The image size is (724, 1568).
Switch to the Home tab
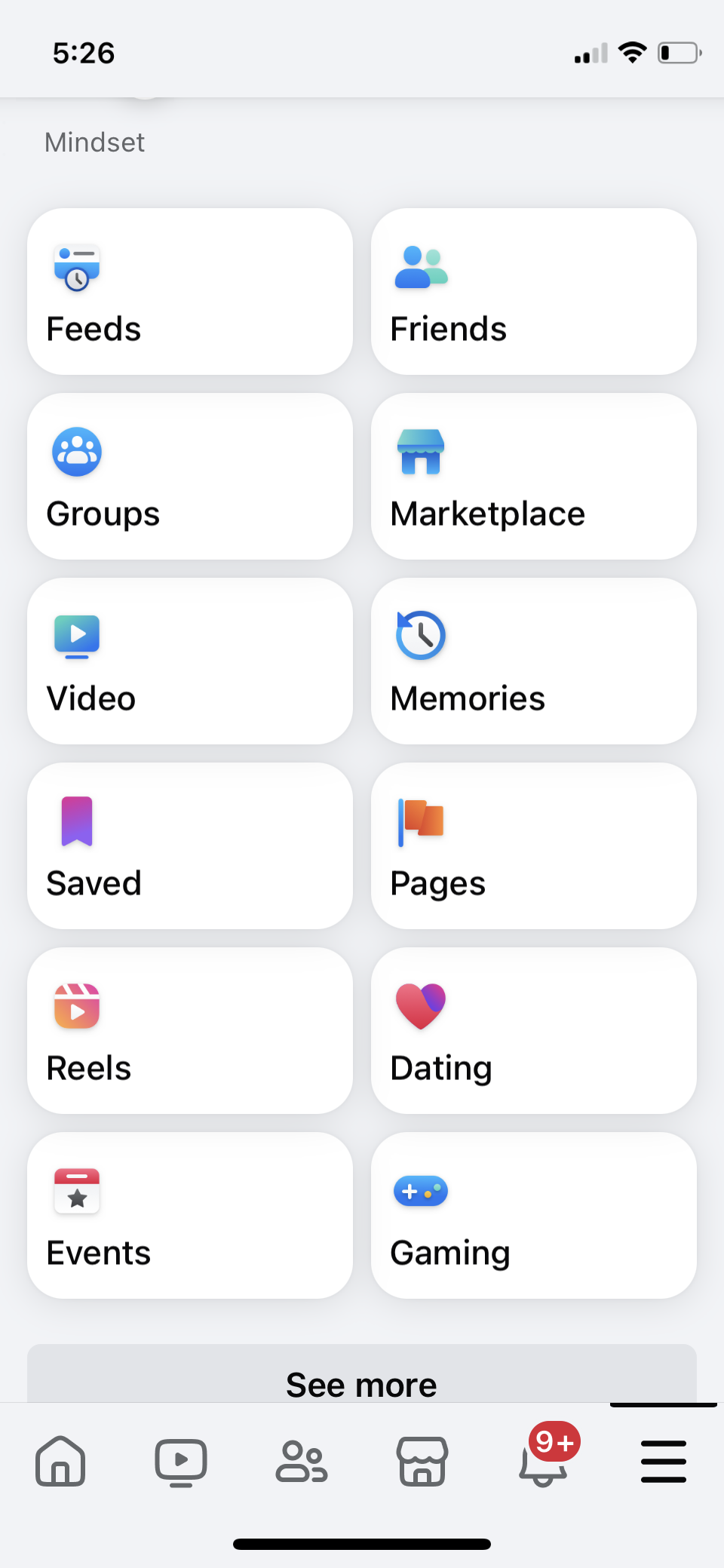[60, 1461]
